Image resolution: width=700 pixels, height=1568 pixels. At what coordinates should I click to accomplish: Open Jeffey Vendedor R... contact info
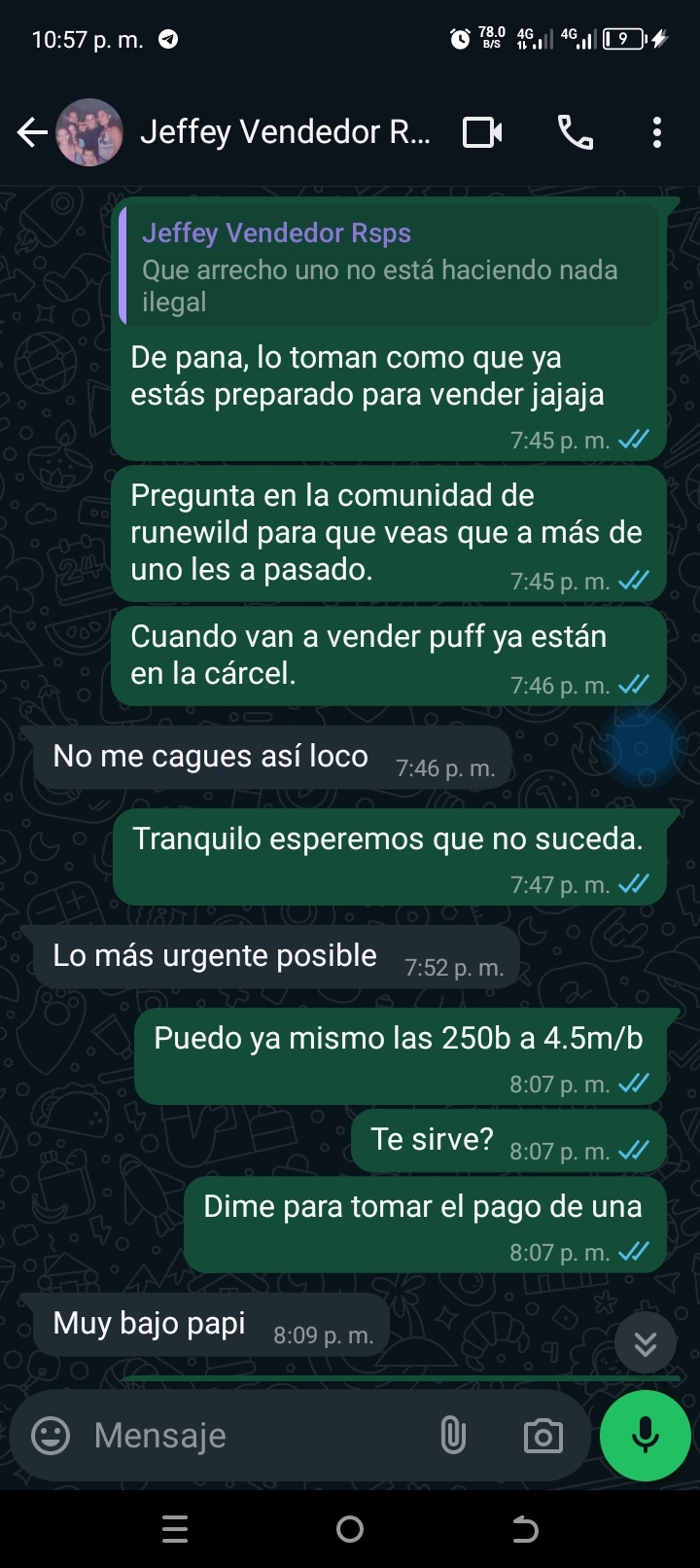tap(285, 132)
